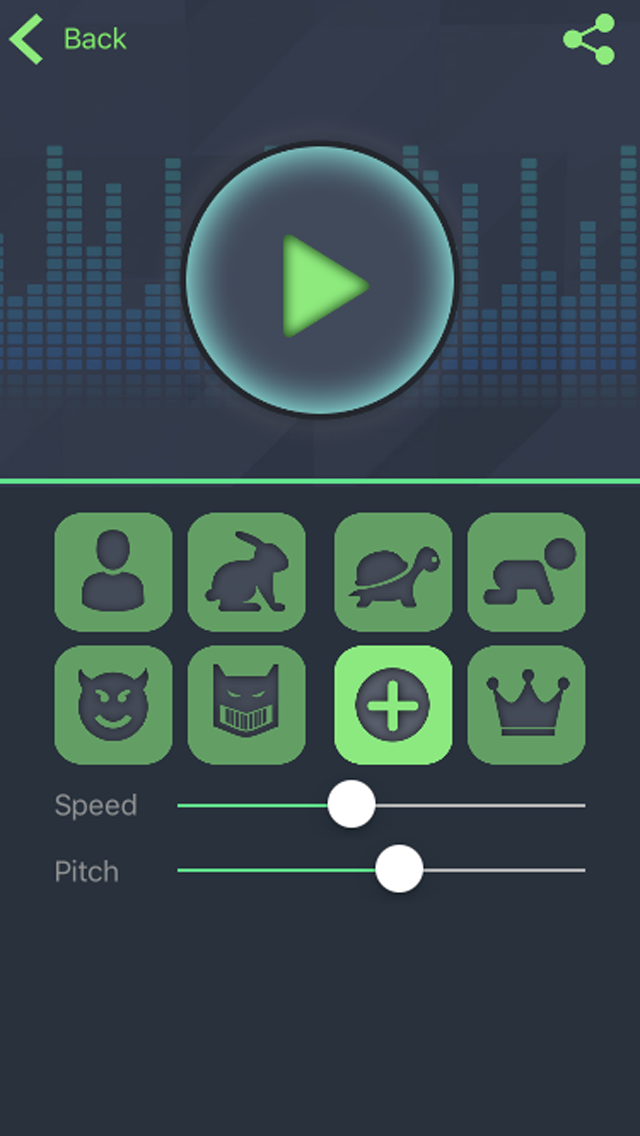Tap the plus custom effect button
This screenshot has width=640, height=1136.
coord(393,705)
